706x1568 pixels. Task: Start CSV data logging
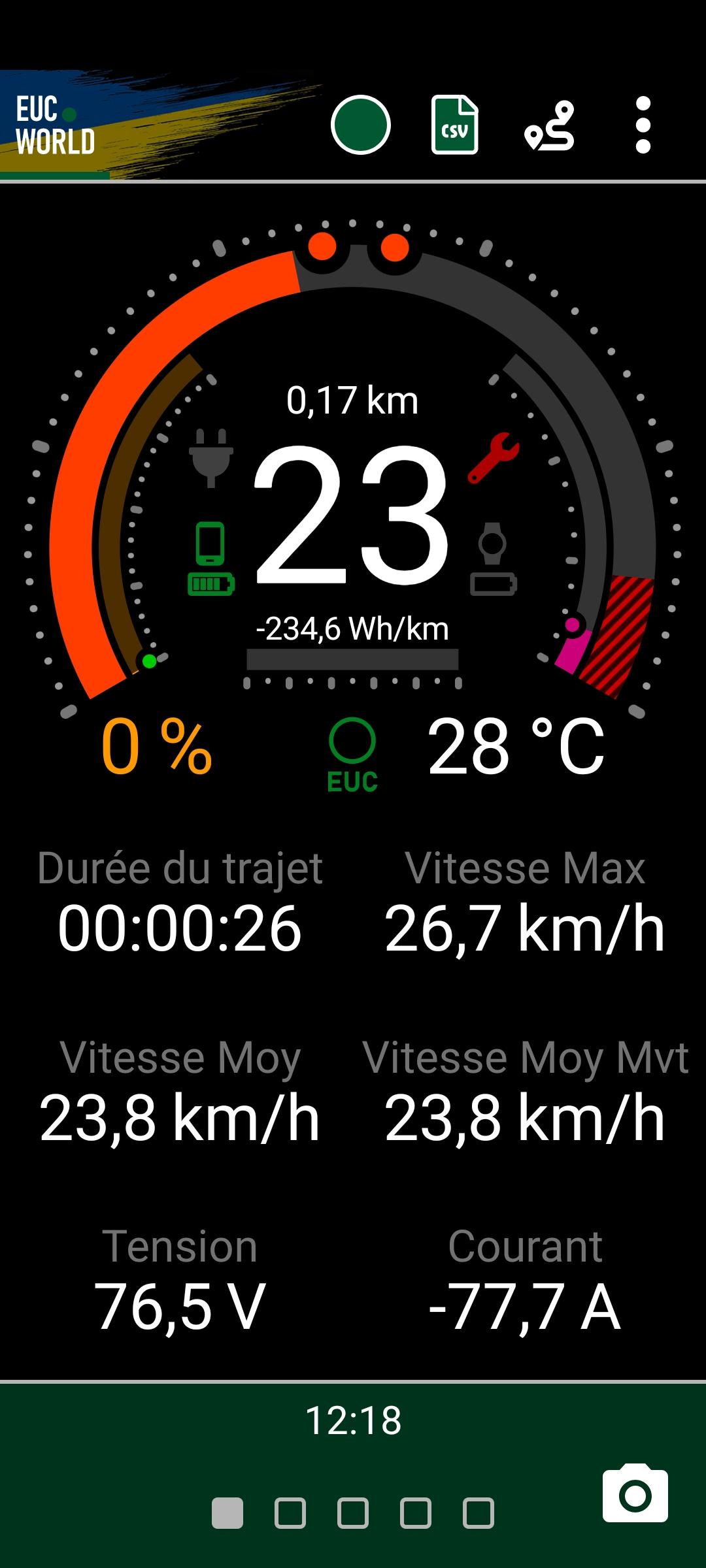pos(455,125)
